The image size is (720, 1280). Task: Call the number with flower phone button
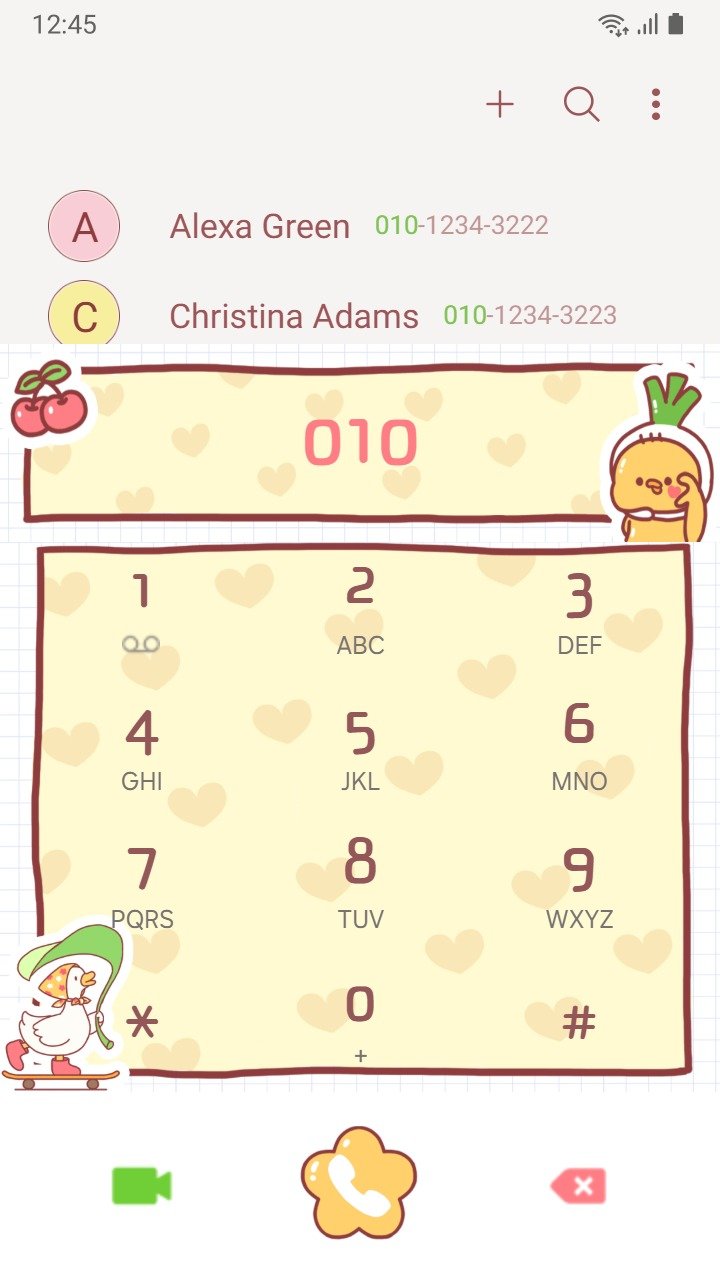359,1183
